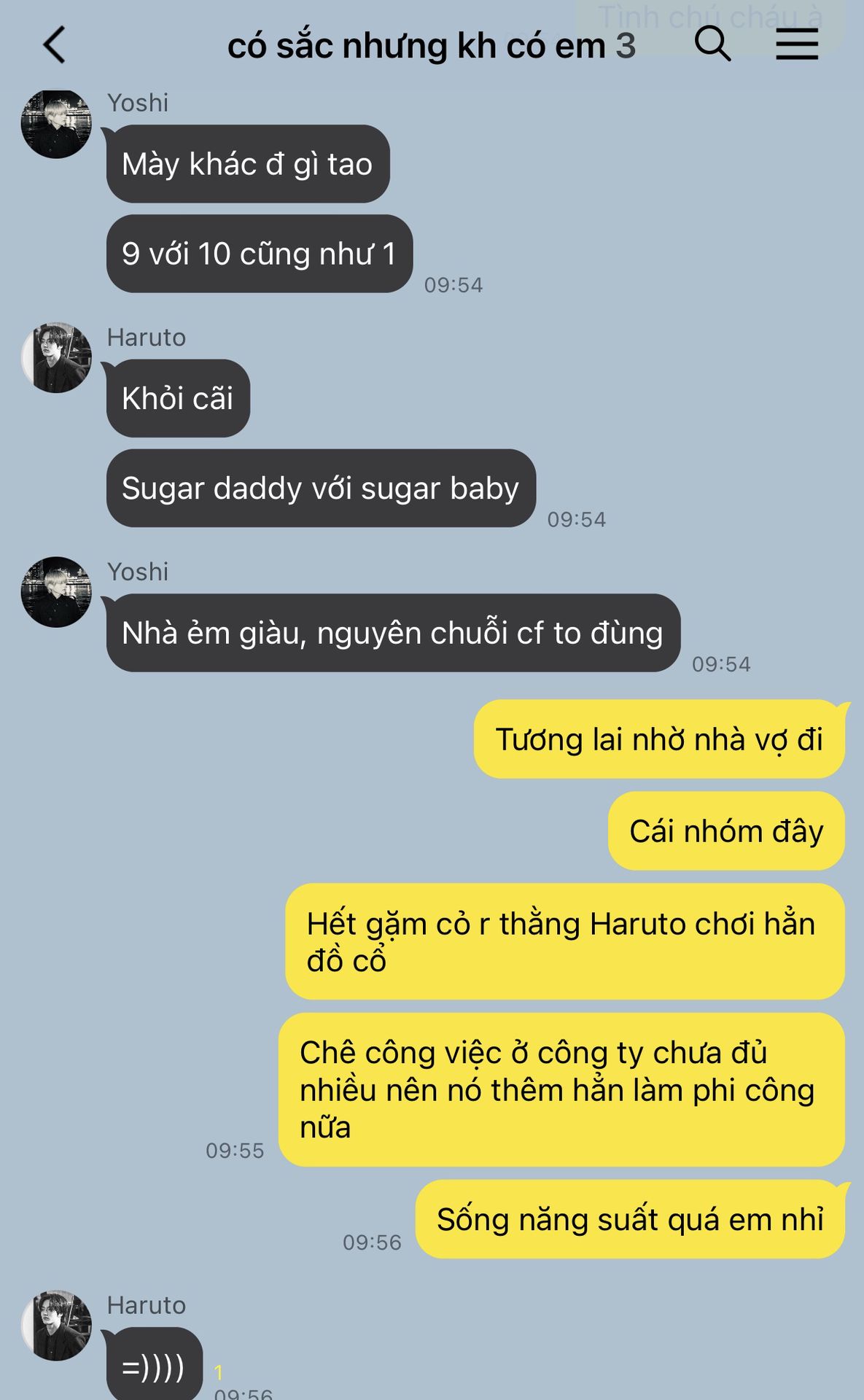This screenshot has width=864, height=1400.
Task: Go back from the group chat
Action: 55,45
